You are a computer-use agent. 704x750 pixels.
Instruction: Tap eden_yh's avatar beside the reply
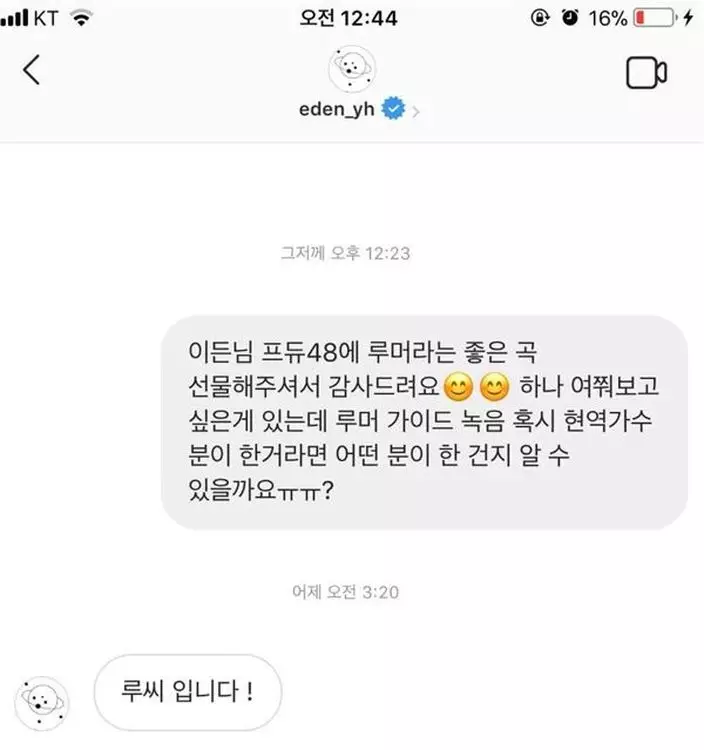44,699
